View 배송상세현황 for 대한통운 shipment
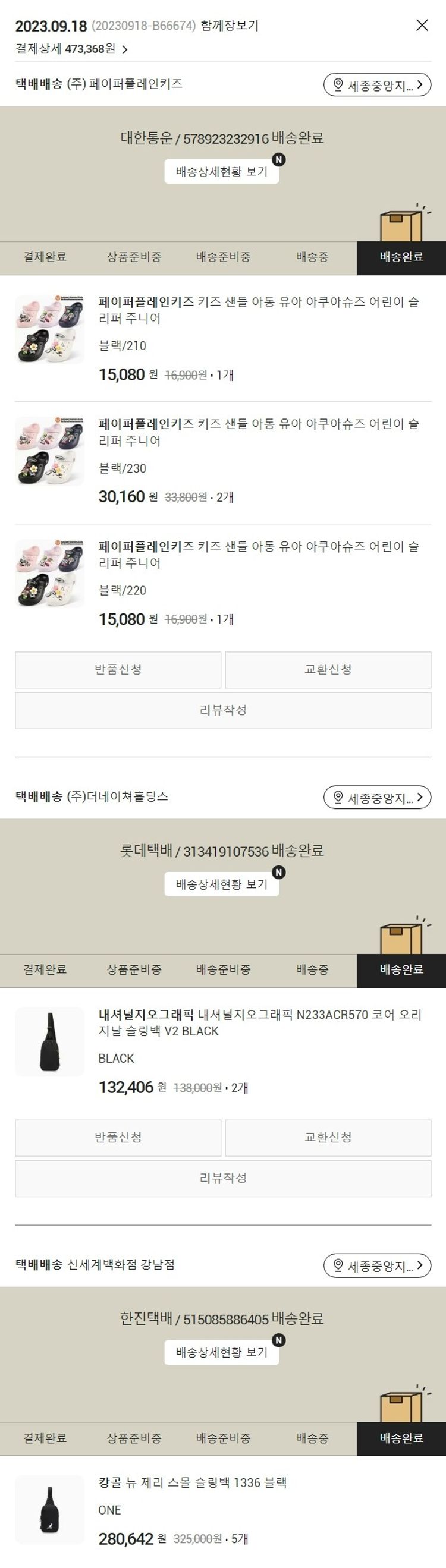The height and width of the screenshot is (1568, 446). [221, 172]
